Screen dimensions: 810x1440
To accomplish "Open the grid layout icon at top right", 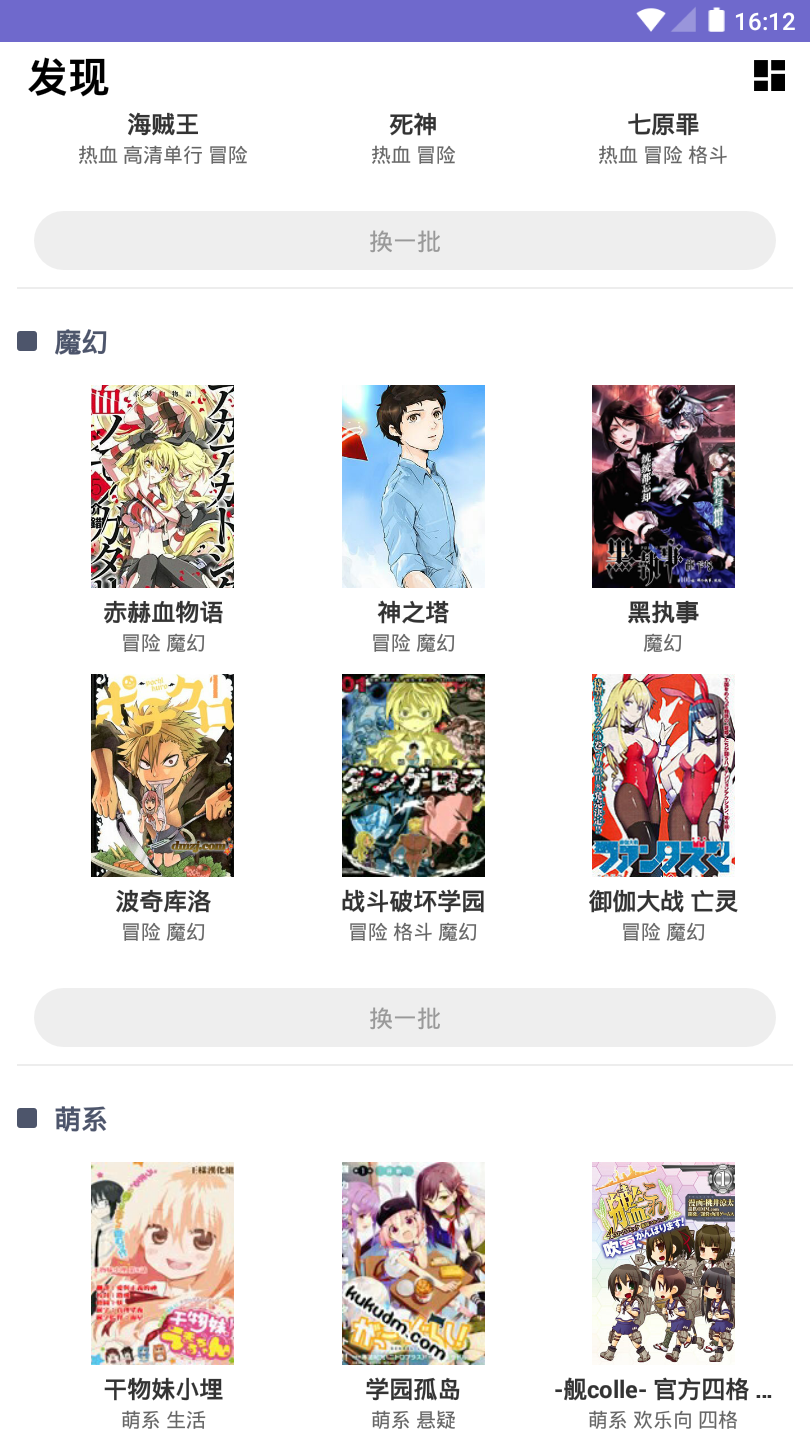I will [769, 75].
